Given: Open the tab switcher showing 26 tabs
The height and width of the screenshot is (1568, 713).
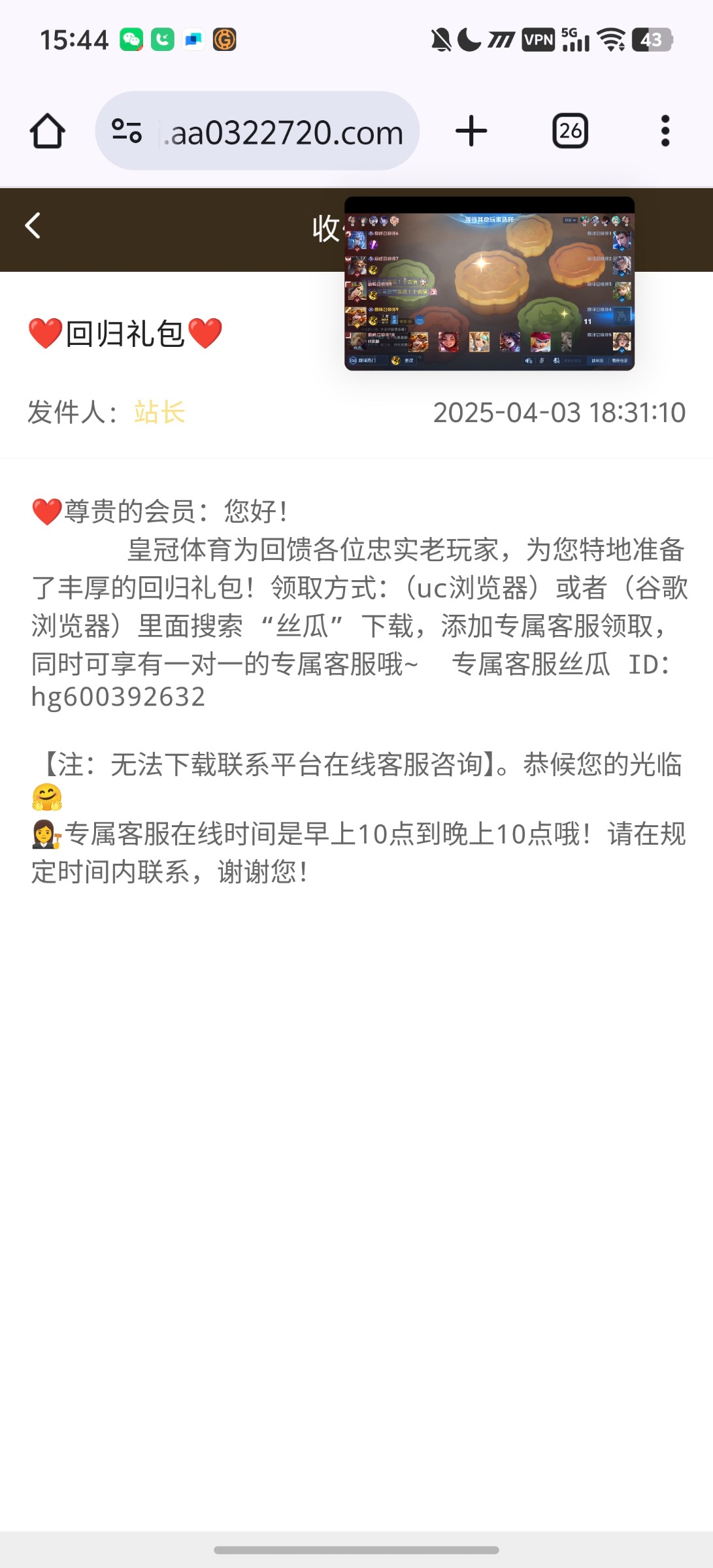Looking at the screenshot, I should click(x=571, y=131).
